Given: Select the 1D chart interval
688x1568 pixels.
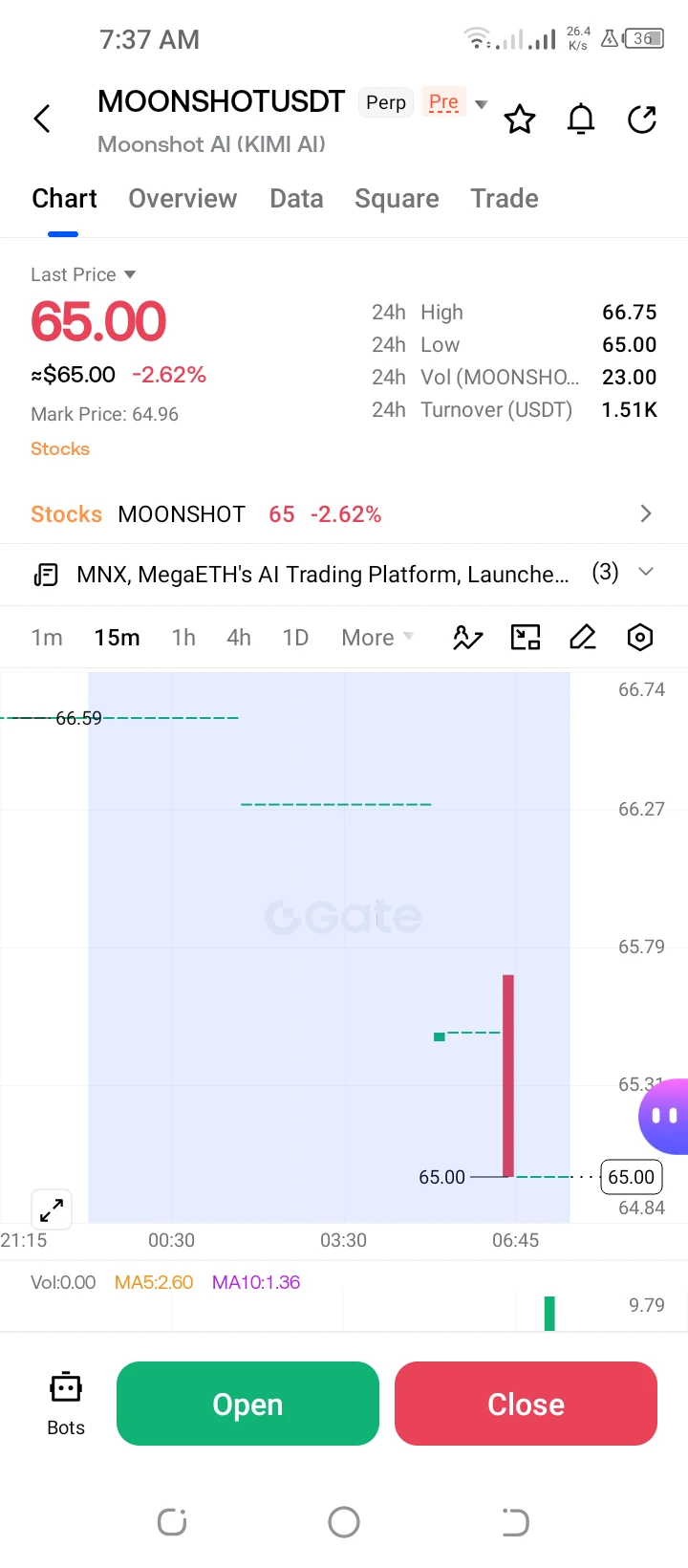Looking at the screenshot, I should click(295, 638).
